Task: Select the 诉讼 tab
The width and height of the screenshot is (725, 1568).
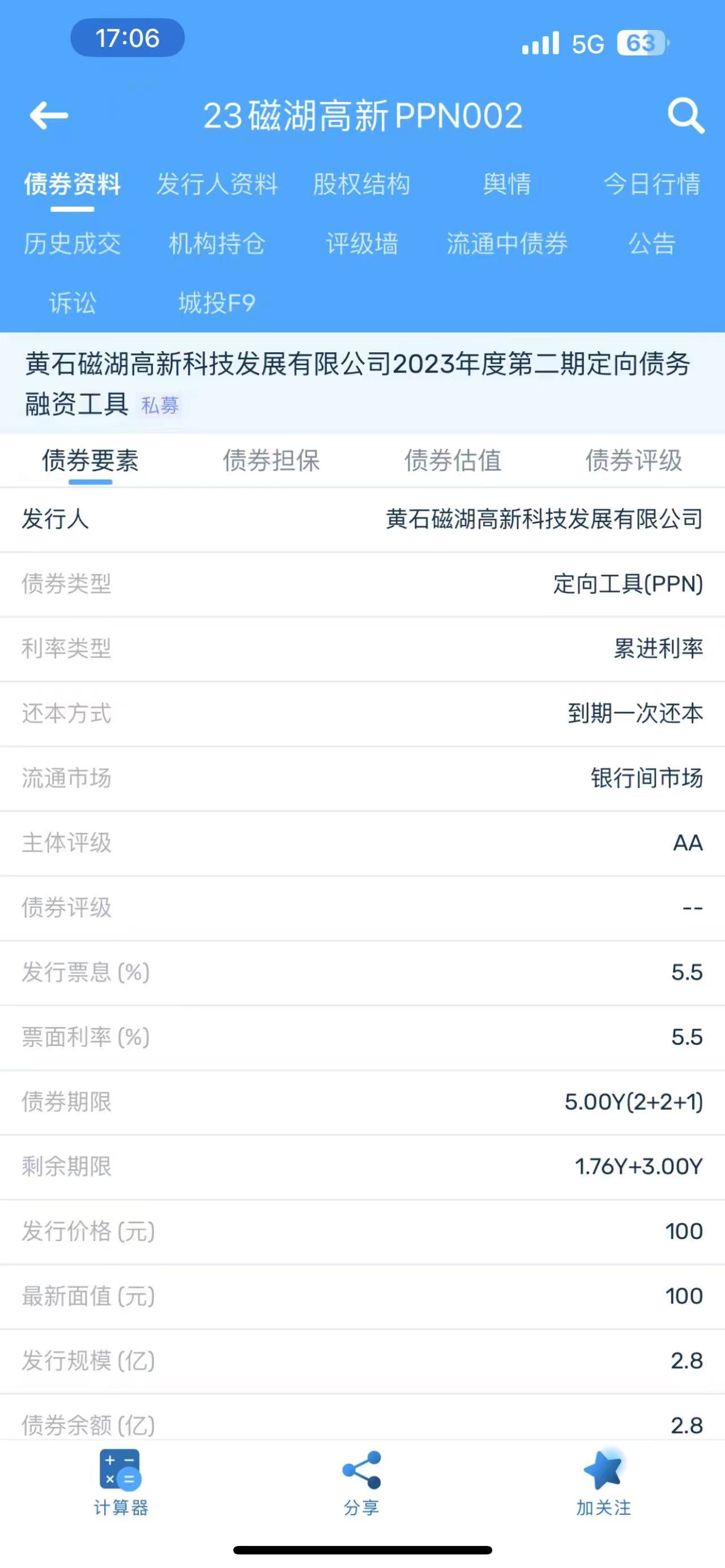Action: point(72,302)
